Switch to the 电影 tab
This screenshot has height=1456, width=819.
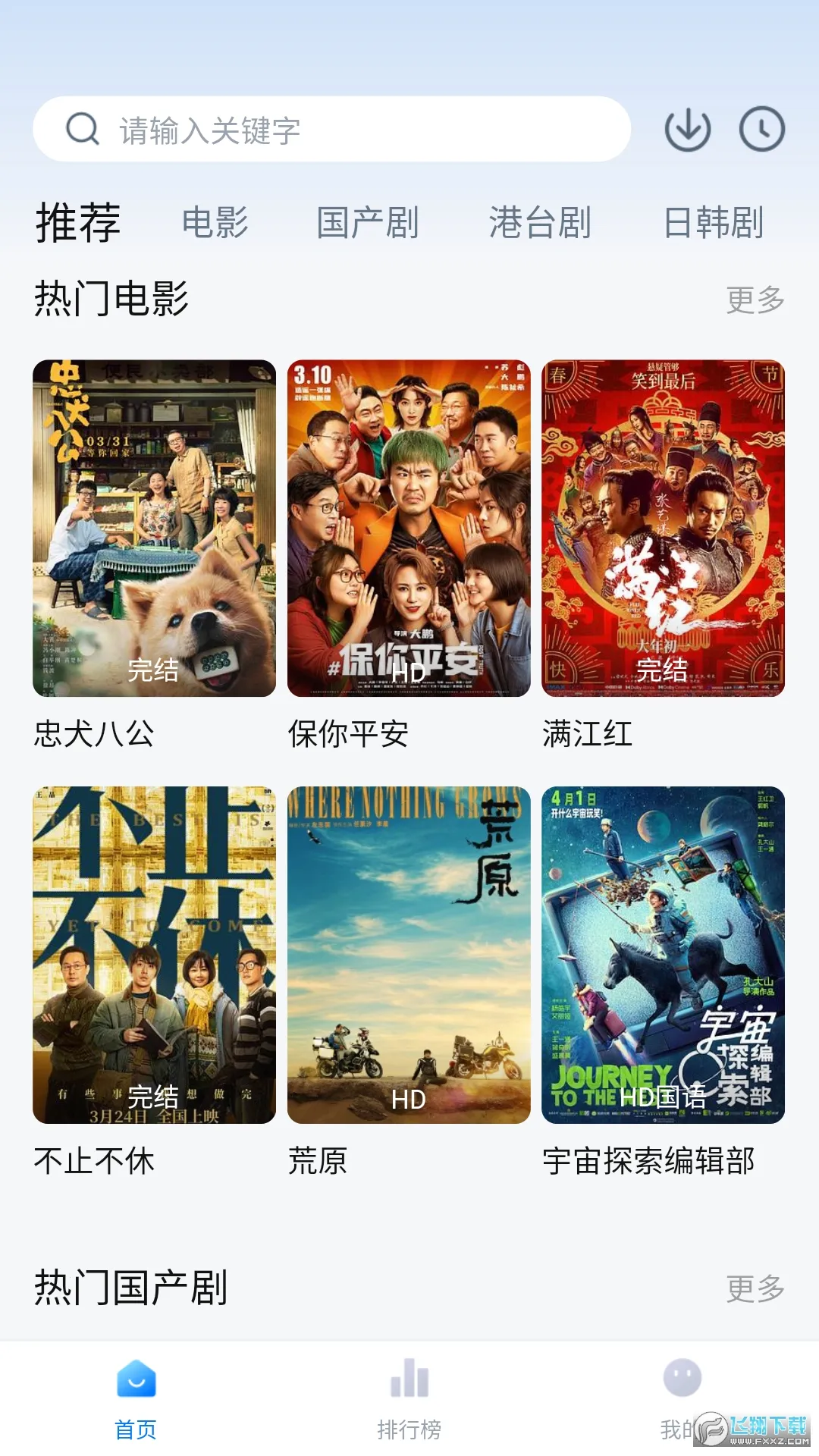(x=215, y=223)
